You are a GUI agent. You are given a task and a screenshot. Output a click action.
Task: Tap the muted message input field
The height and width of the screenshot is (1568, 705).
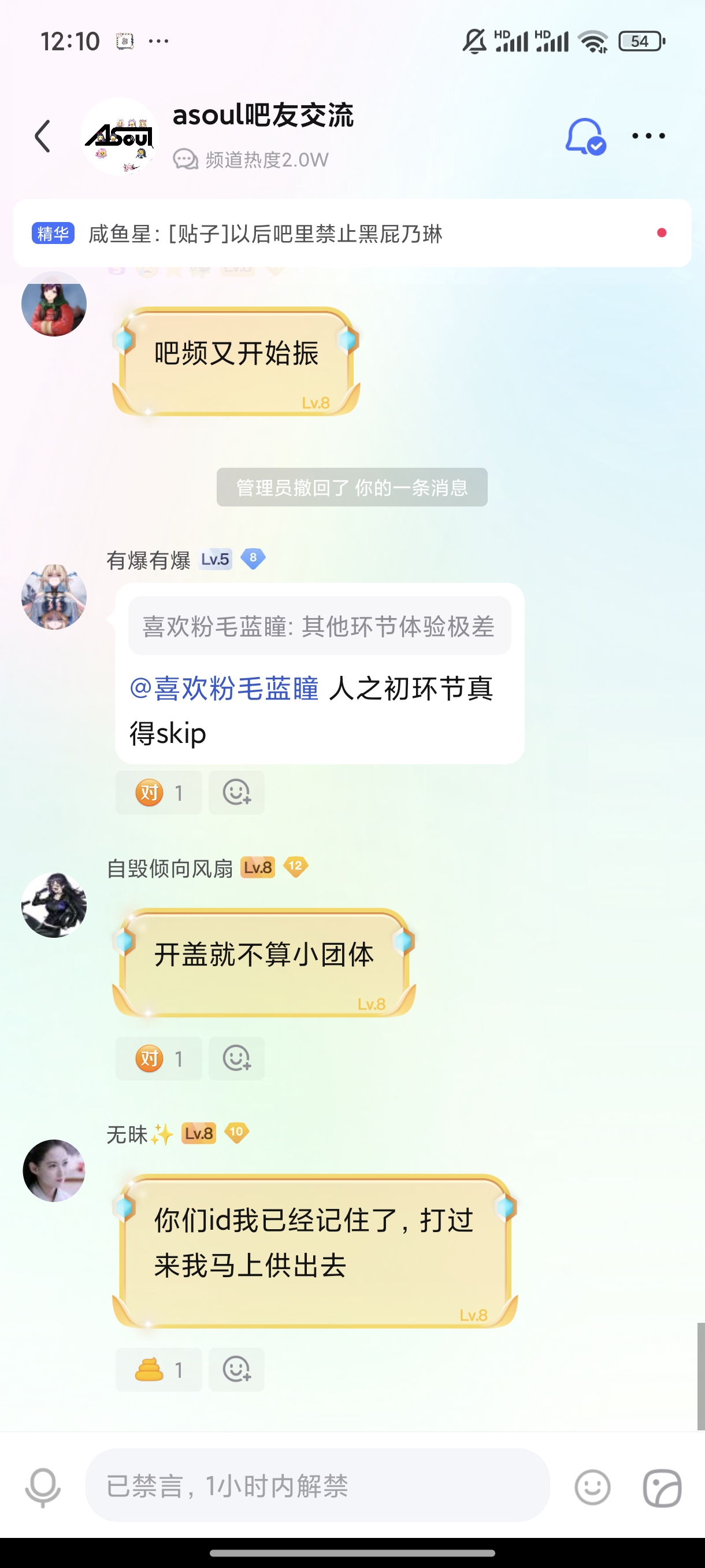(317, 1486)
